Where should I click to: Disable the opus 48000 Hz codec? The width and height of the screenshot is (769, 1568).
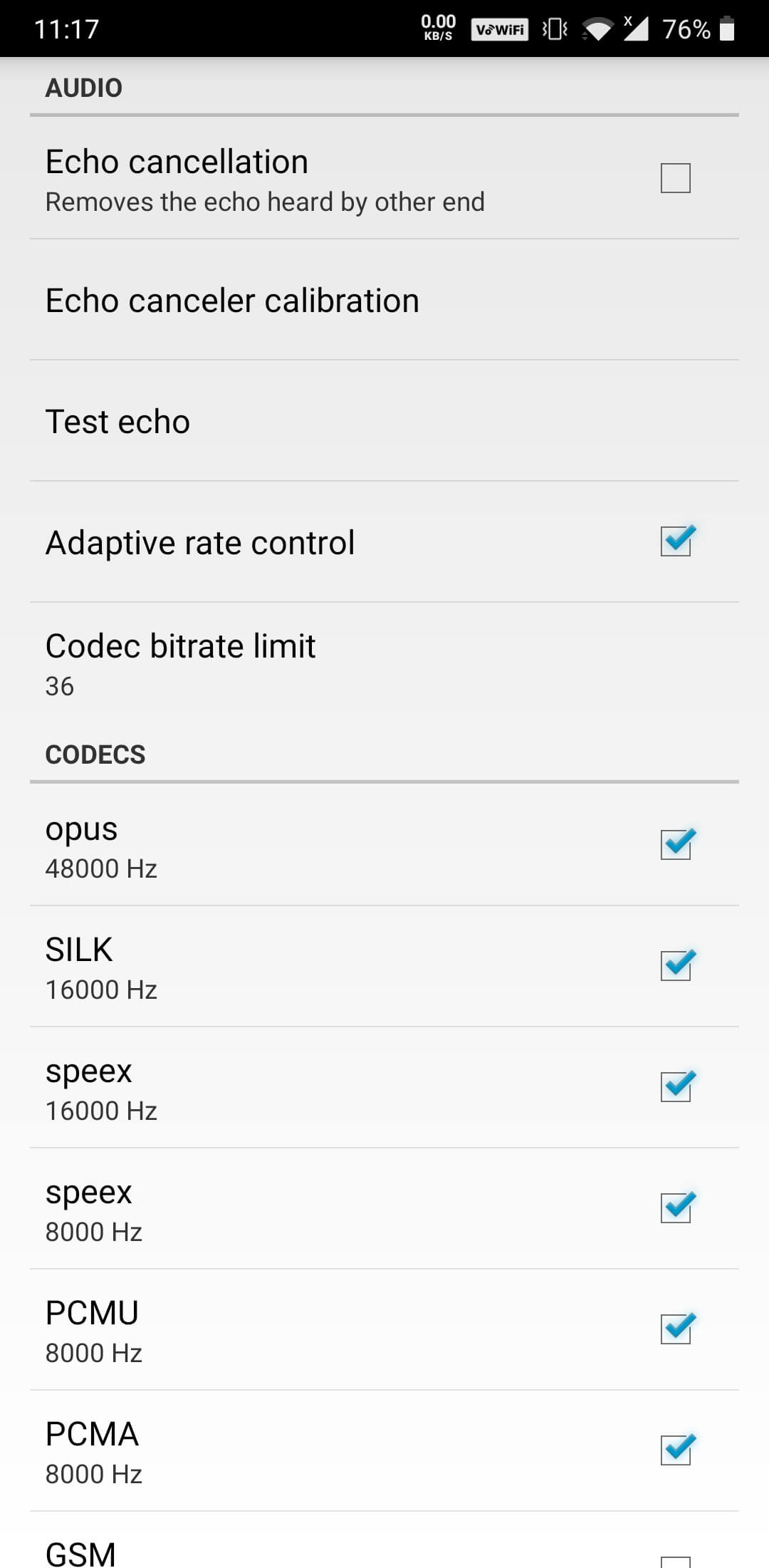675,845
